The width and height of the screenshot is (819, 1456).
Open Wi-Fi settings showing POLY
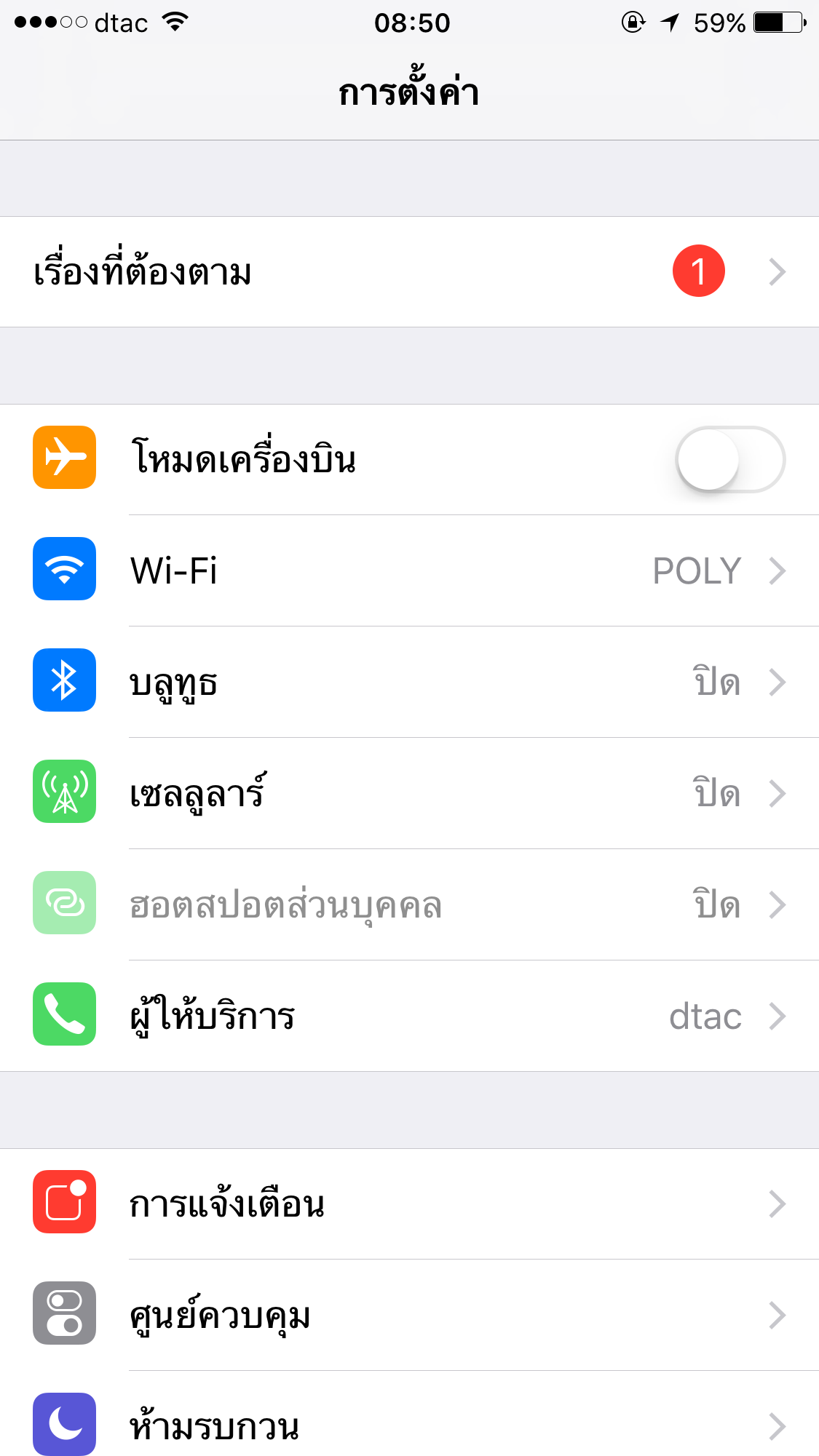click(409, 570)
